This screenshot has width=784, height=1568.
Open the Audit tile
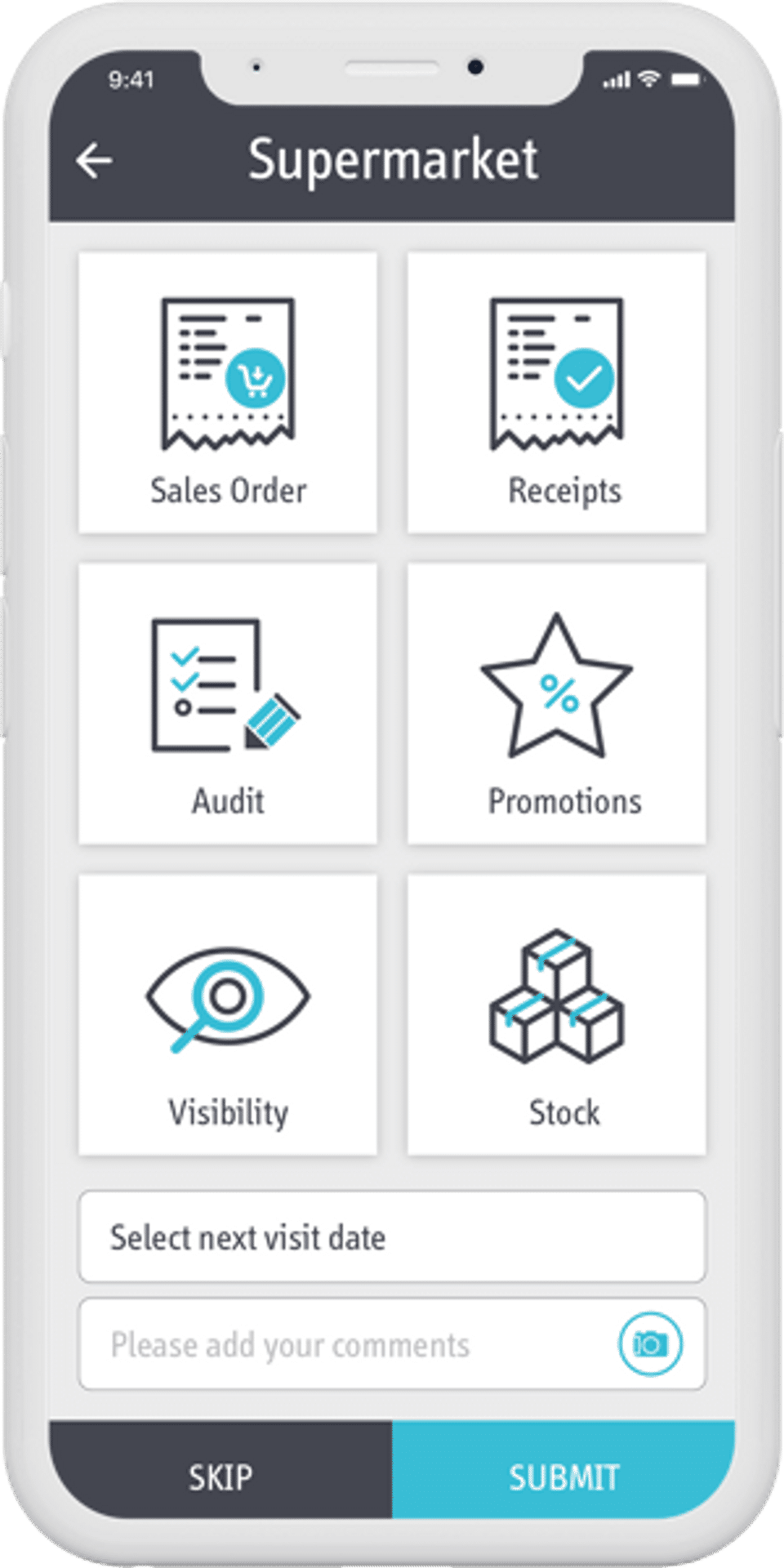point(228,704)
